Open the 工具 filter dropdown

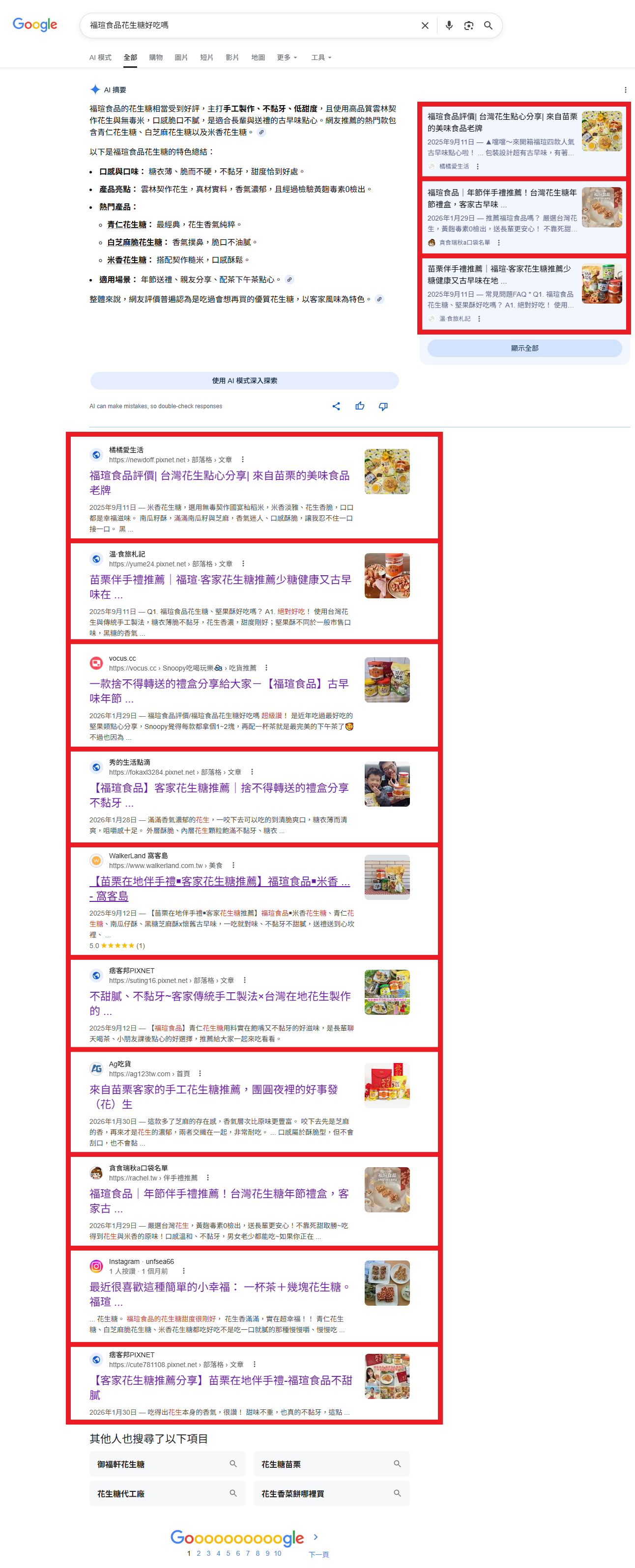pyautogui.click(x=321, y=57)
